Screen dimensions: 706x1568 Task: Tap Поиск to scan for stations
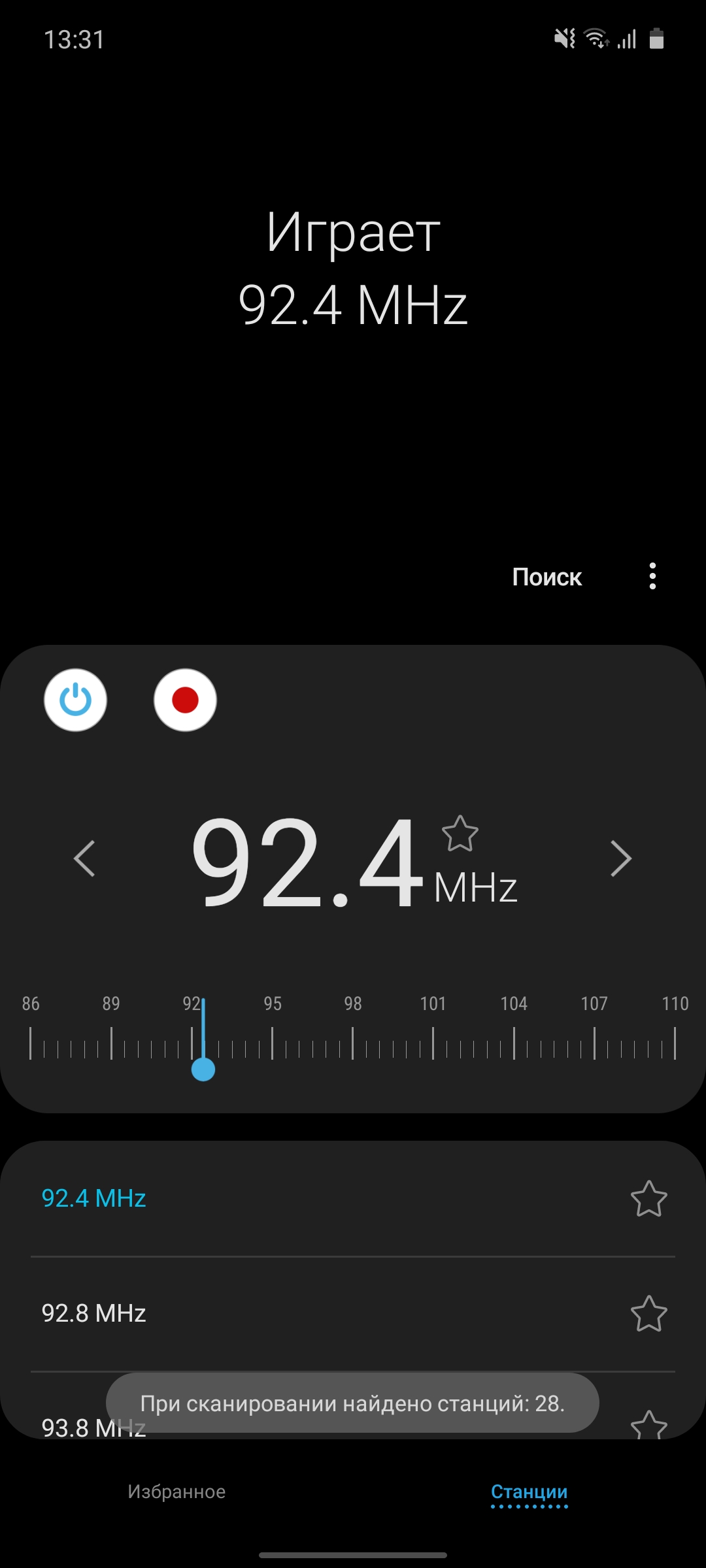[x=546, y=577]
